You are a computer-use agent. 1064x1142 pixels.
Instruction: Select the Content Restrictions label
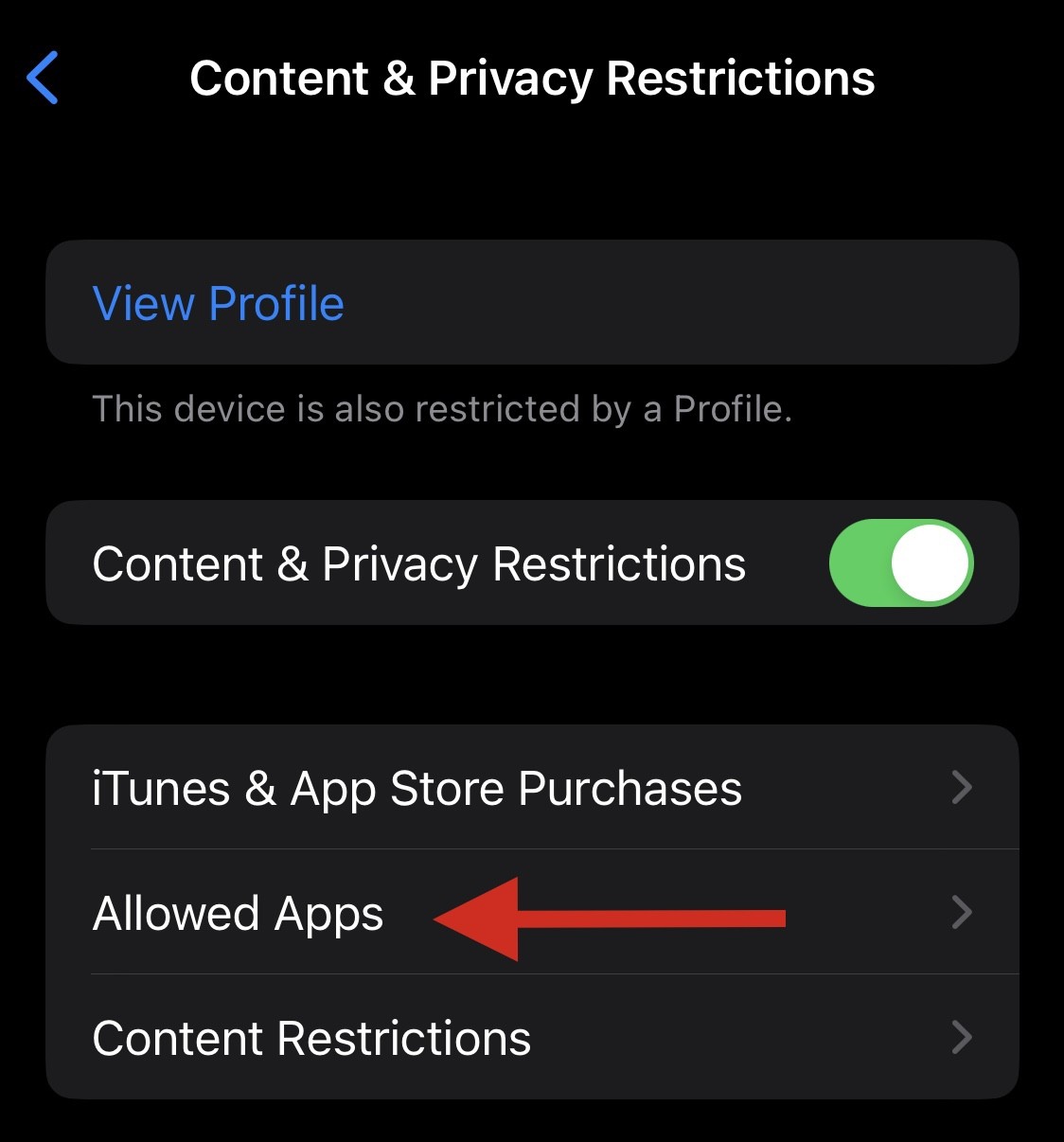310,1038
